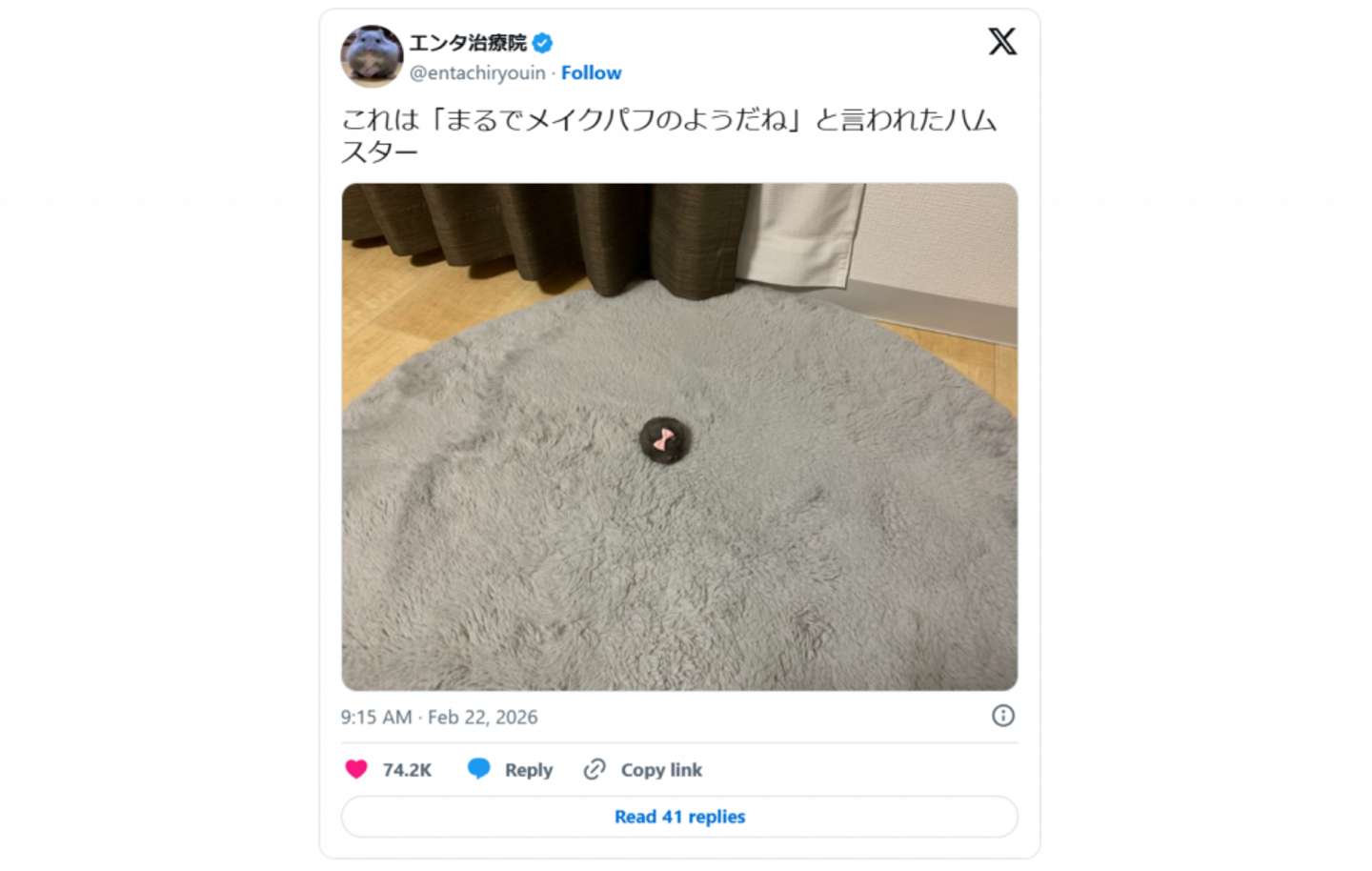1372x871 pixels.
Task: Open the X logo link
Action: point(1001,42)
